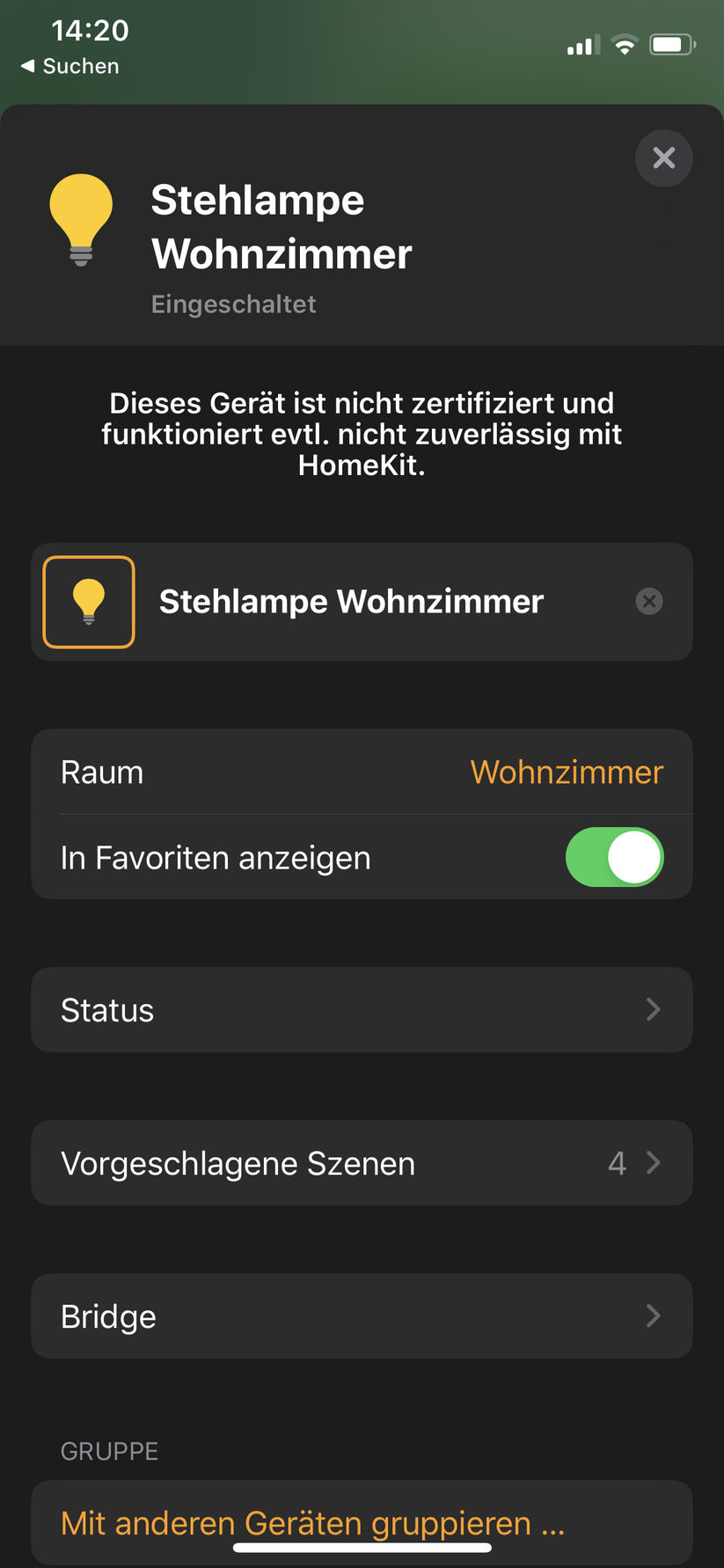Screen dimensions: 724x1568
Task: Expand the Bridge details
Action: click(362, 1315)
